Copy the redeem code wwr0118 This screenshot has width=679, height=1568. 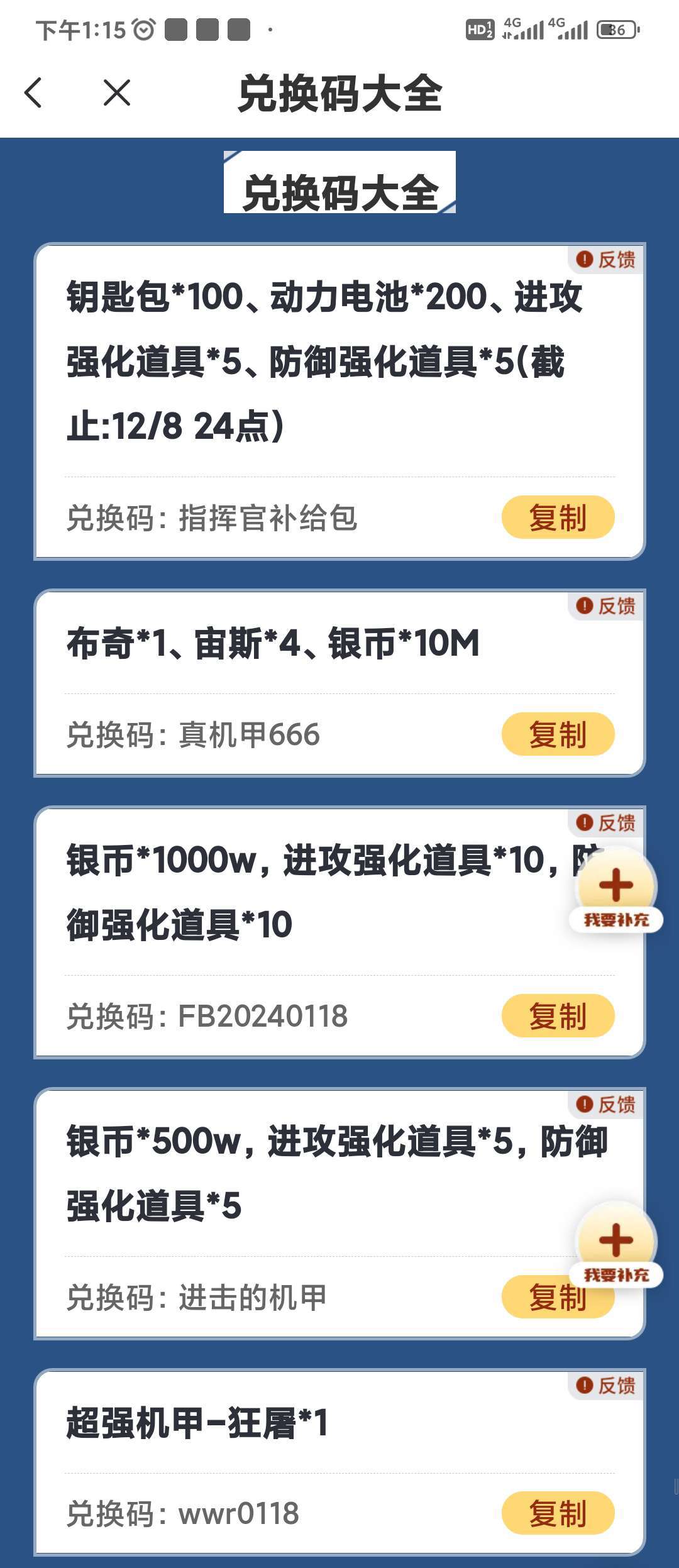[558, 1513]
